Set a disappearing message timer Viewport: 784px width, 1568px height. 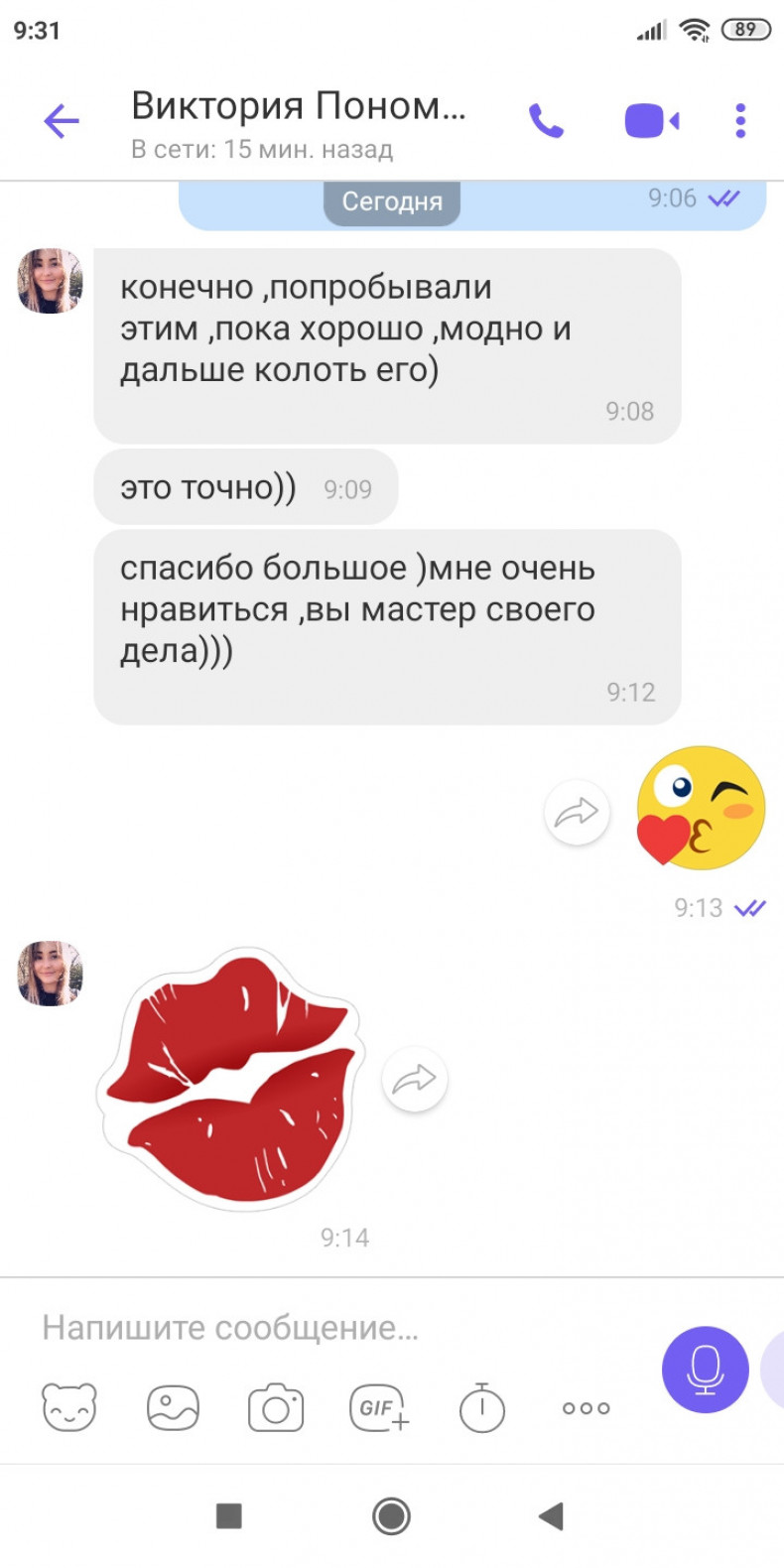(482, 1407)
